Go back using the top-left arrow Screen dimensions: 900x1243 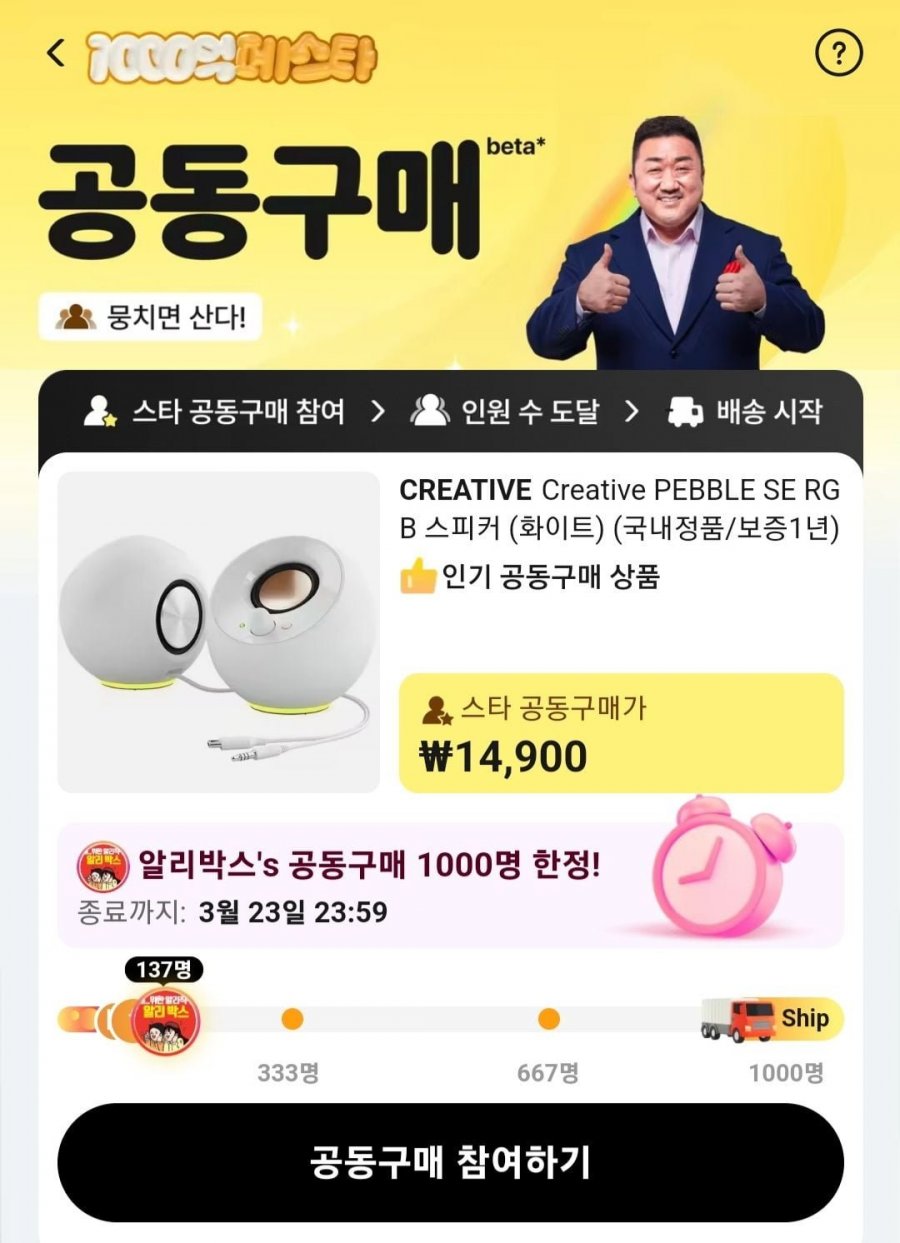56,53
